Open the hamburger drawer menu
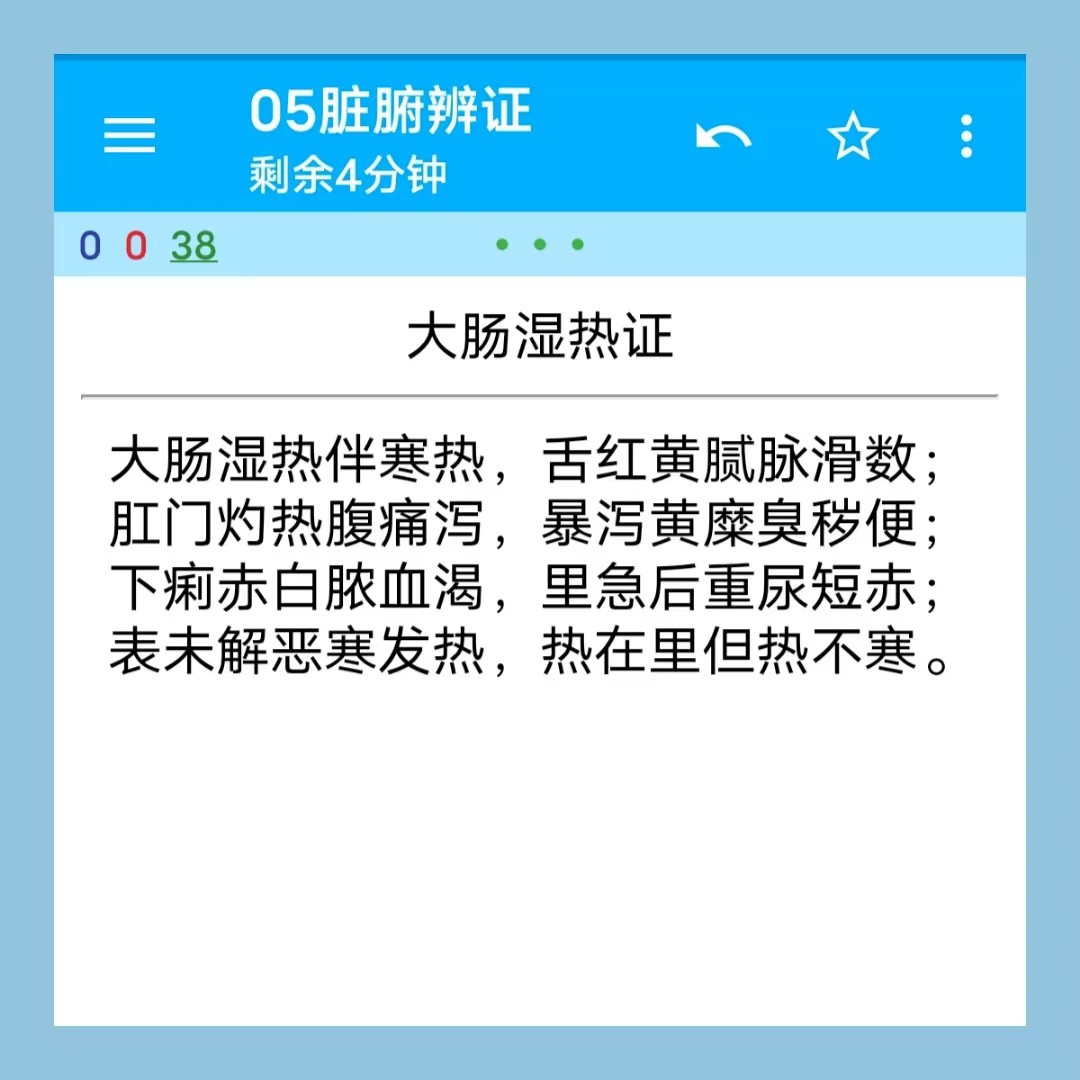This screenshot has height=1080, width=1080. 130,136
